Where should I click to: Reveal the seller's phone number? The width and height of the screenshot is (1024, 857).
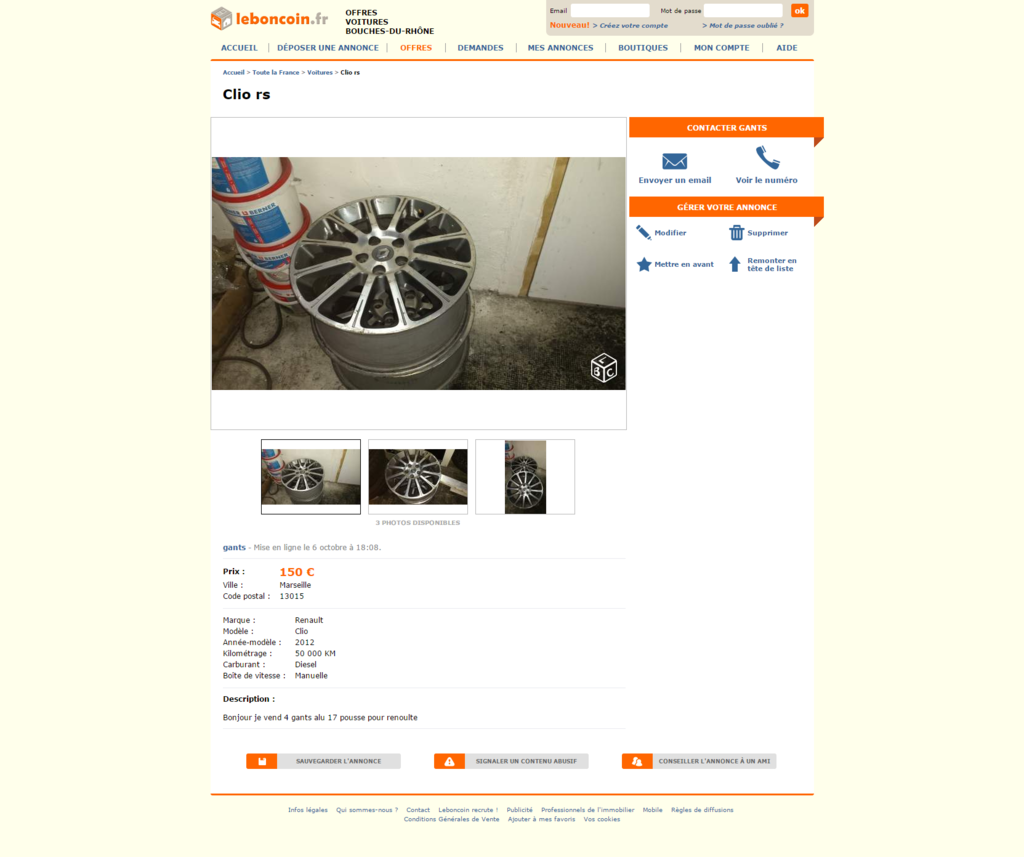click(767, 168)
